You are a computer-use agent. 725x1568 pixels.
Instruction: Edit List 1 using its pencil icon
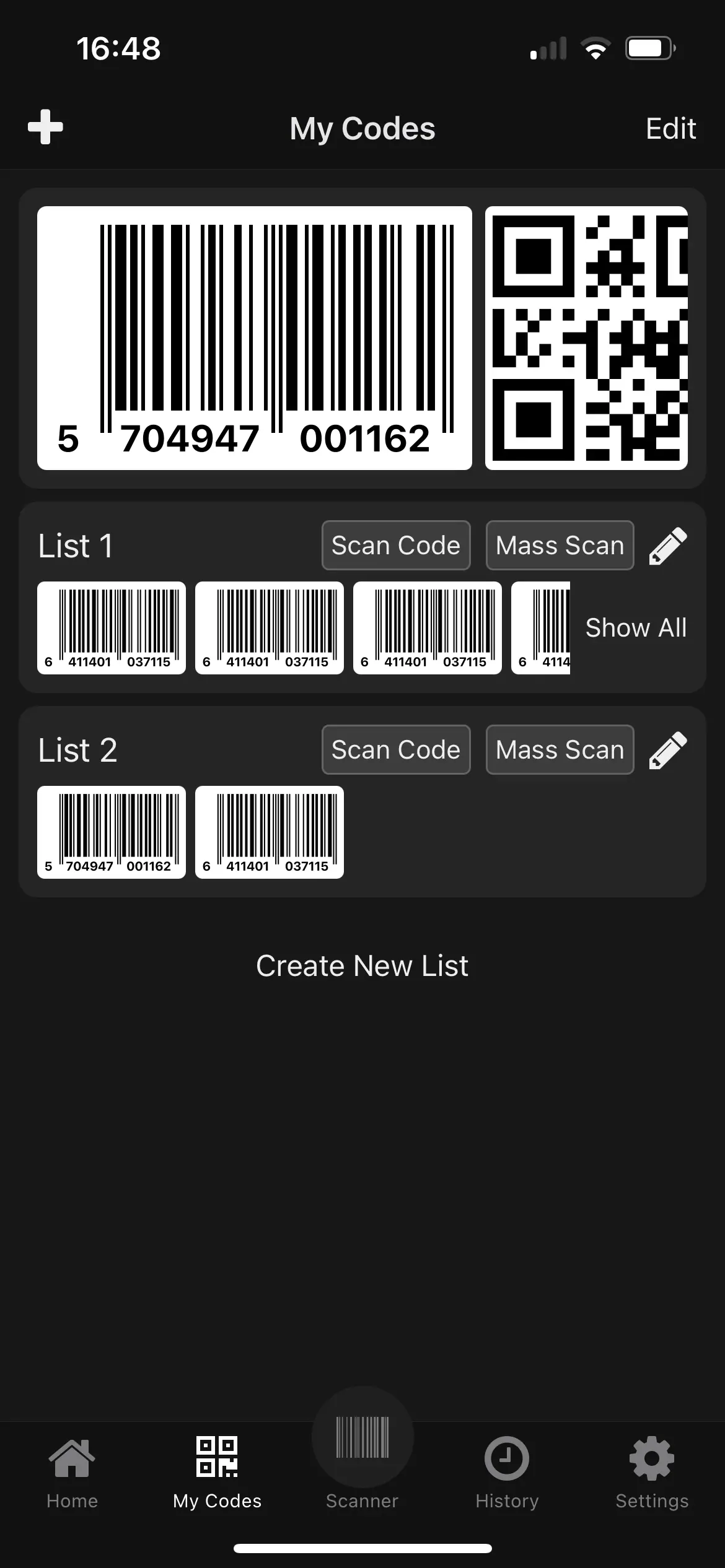(669, 546)
